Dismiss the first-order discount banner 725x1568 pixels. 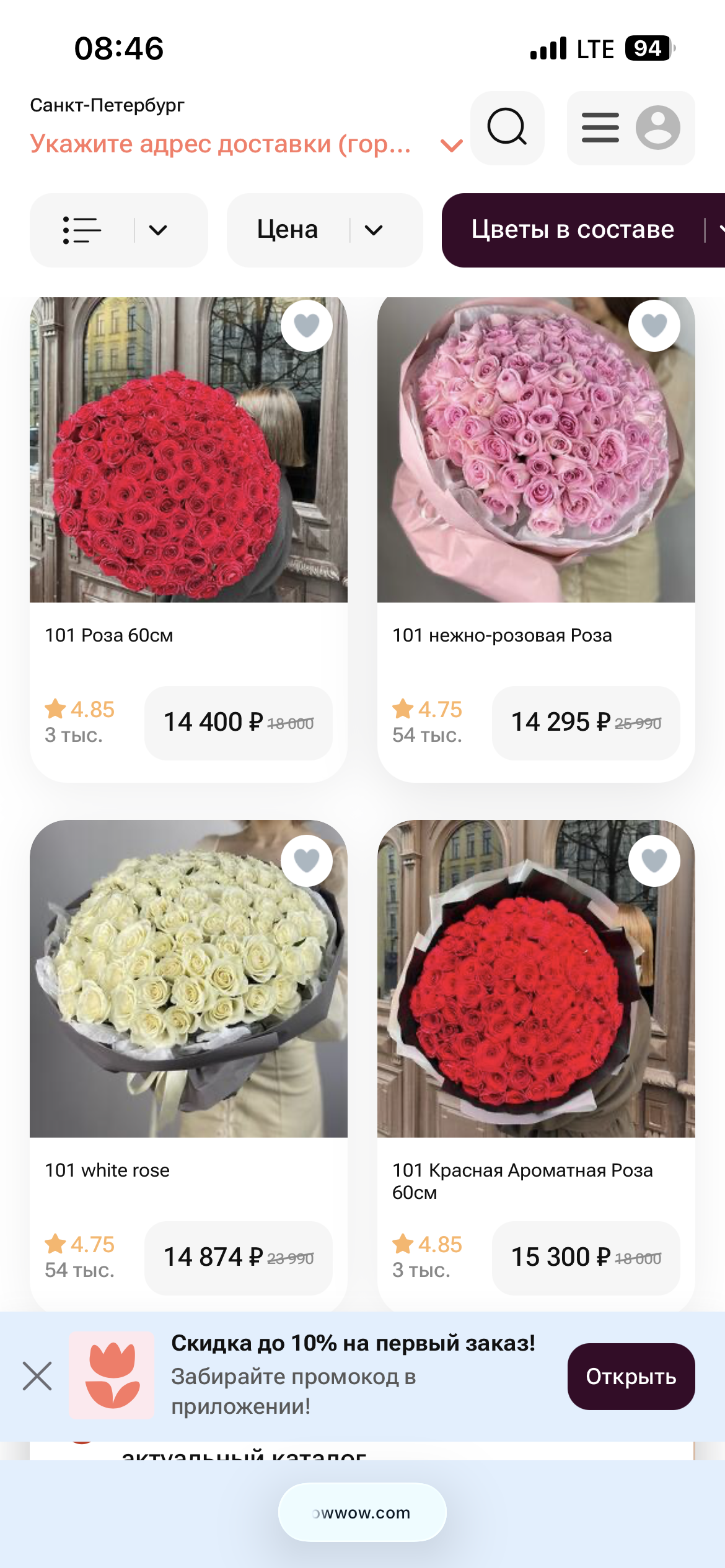point(37,1376)
